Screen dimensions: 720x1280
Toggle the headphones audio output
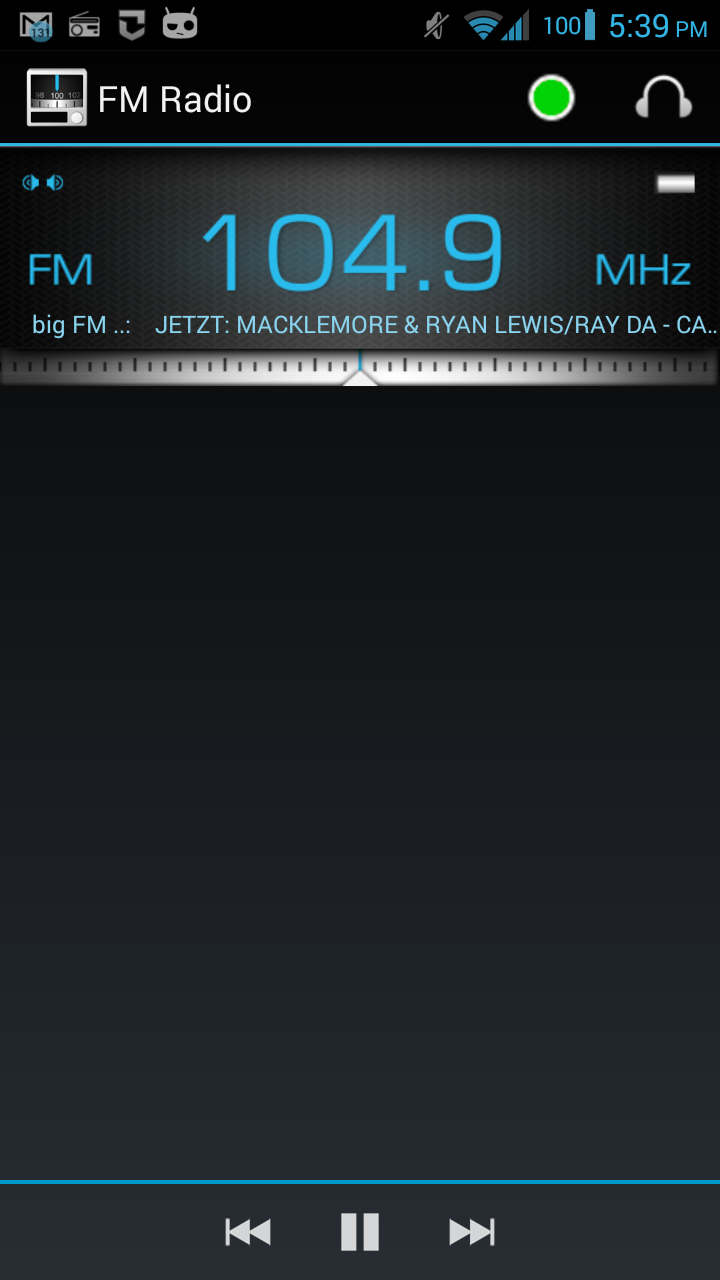pos(664,99)
